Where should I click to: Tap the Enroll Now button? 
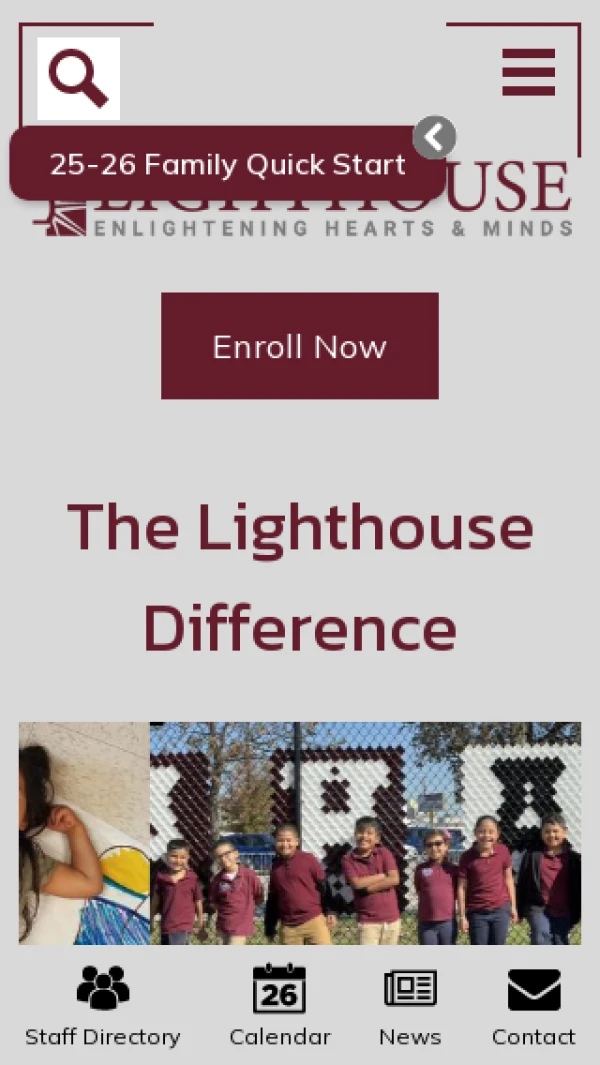299,346
